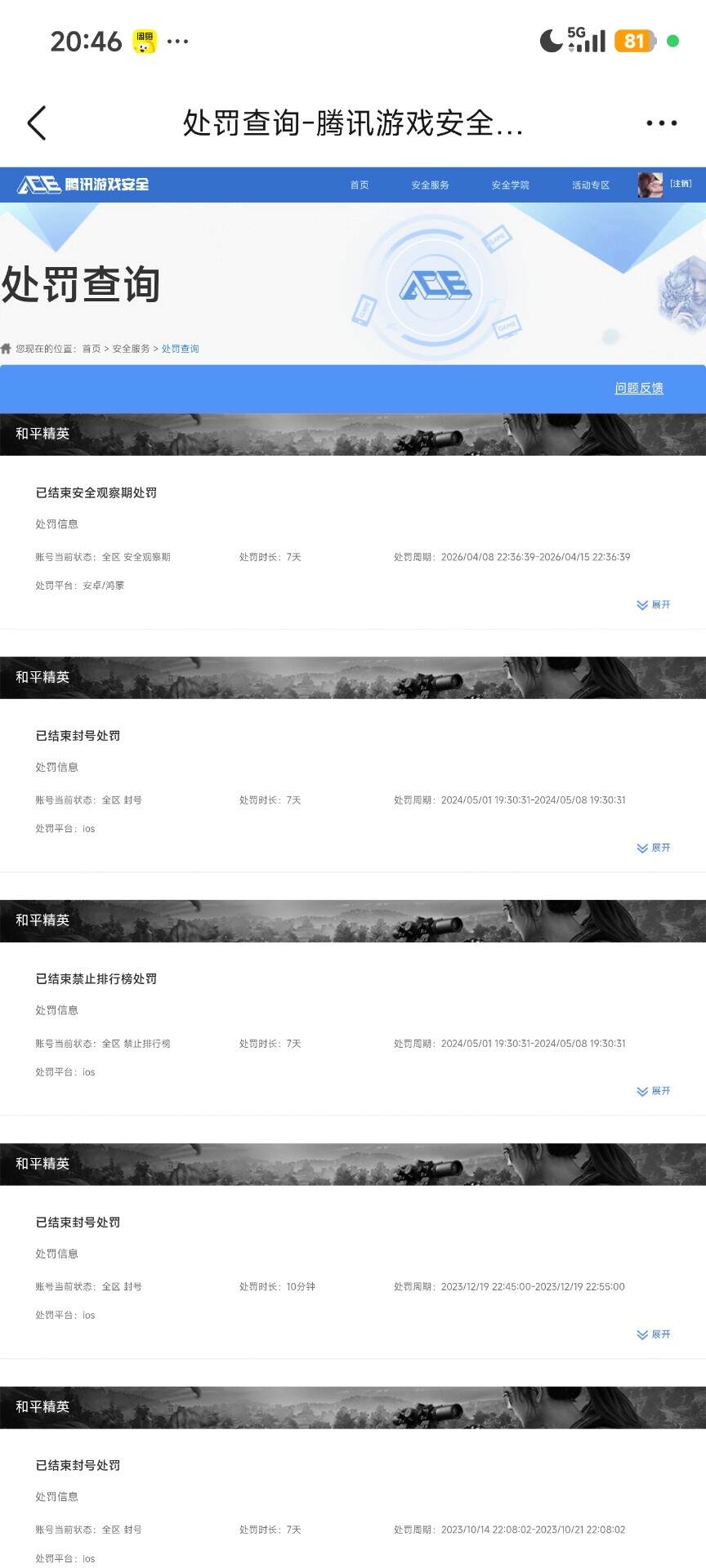Tap 首页 in the breadcrumb trail
The height and width of the screenshot is (1568, 706).
click(x=92, y=349)
